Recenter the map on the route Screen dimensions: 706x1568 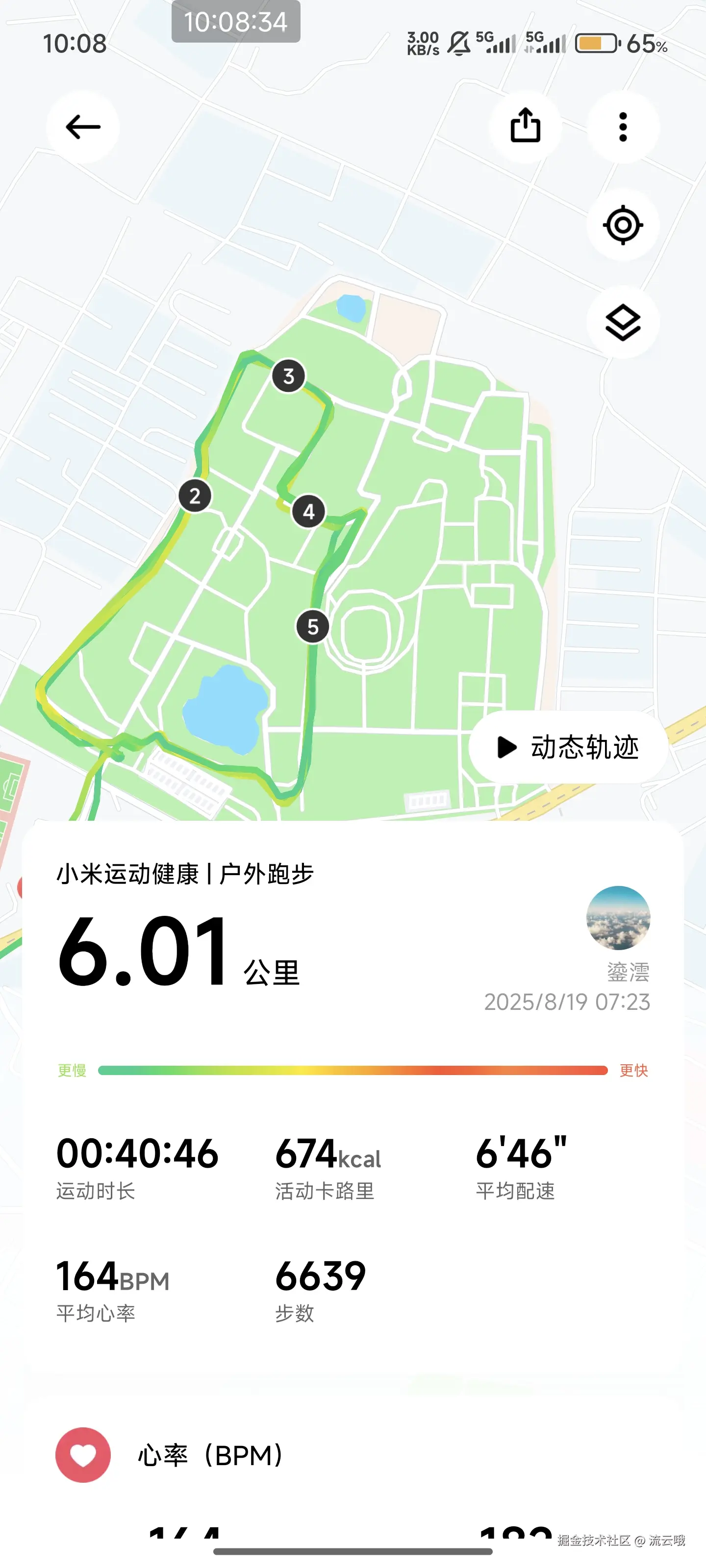tap(623, 225)
